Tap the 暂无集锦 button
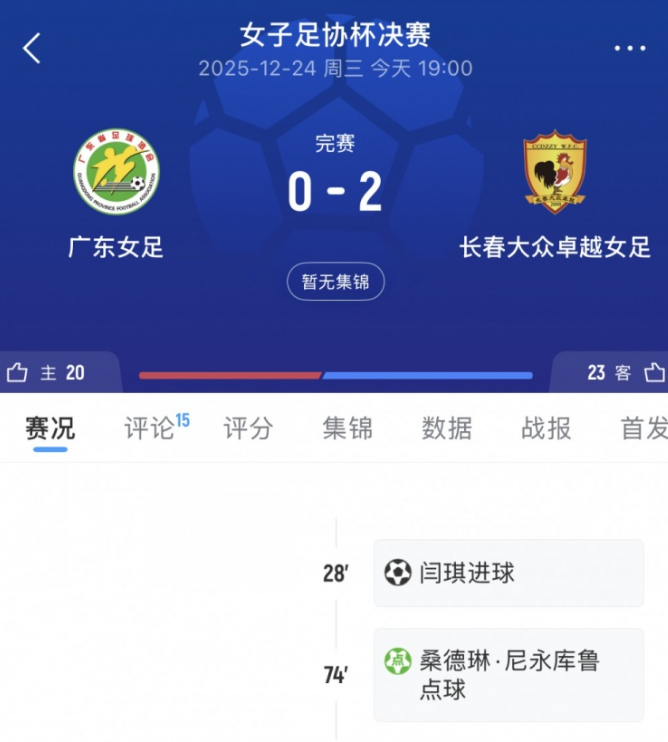 (x=335, y=282)
